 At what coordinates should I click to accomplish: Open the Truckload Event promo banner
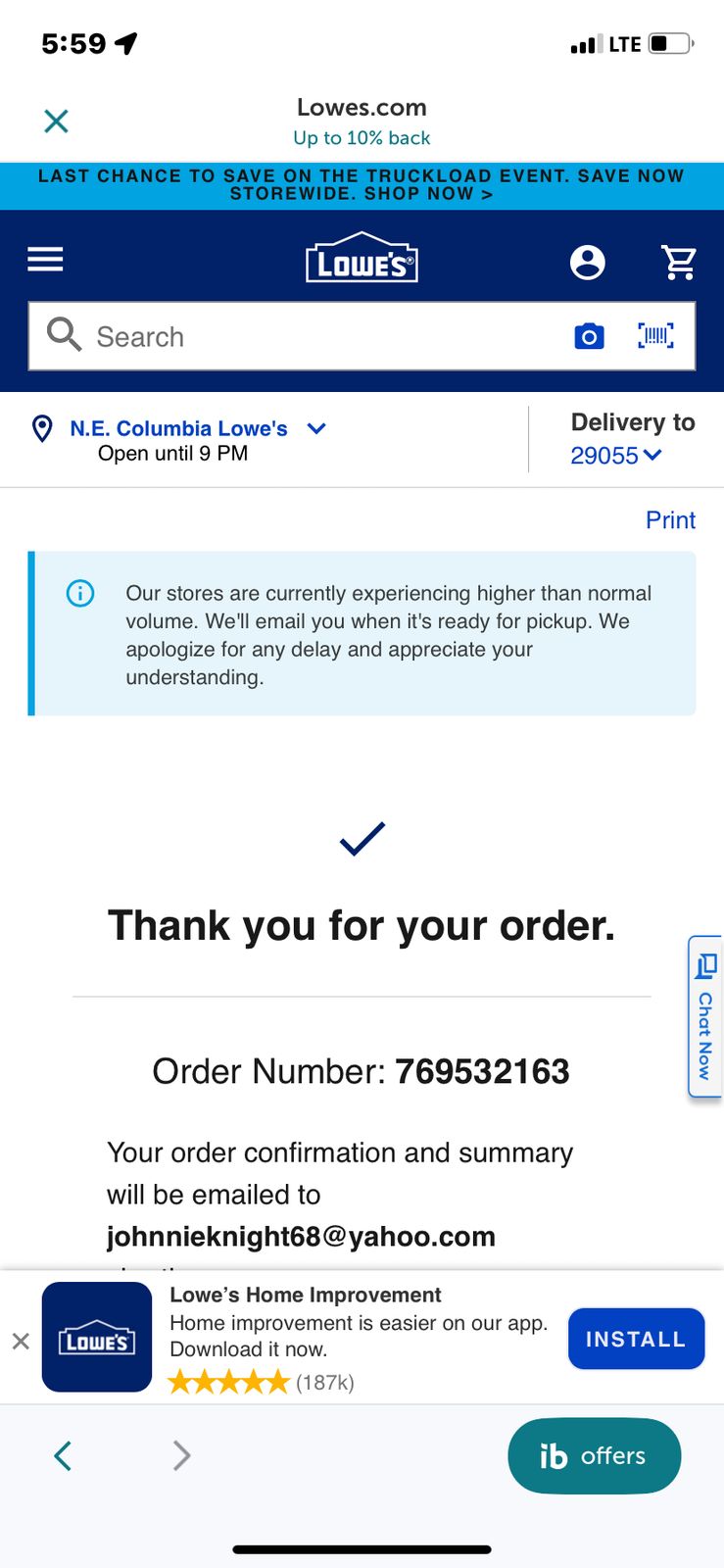[362, 185]
